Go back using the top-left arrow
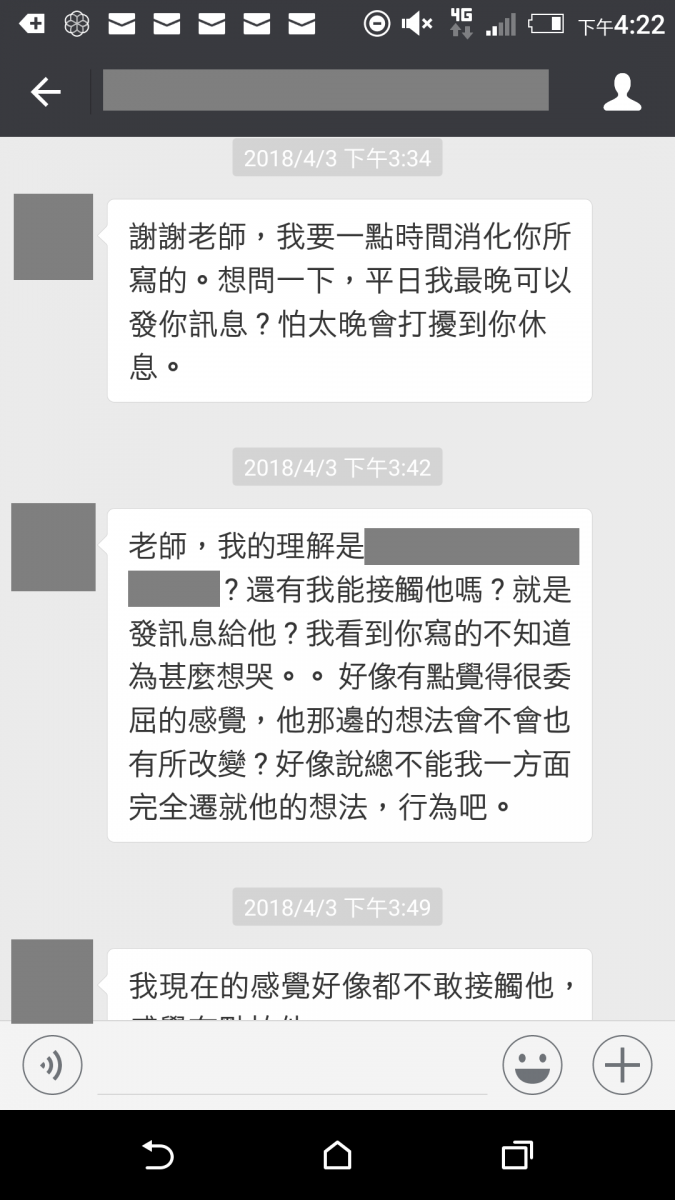This screenshot has width=675, height=1200. tap(45, 92)
